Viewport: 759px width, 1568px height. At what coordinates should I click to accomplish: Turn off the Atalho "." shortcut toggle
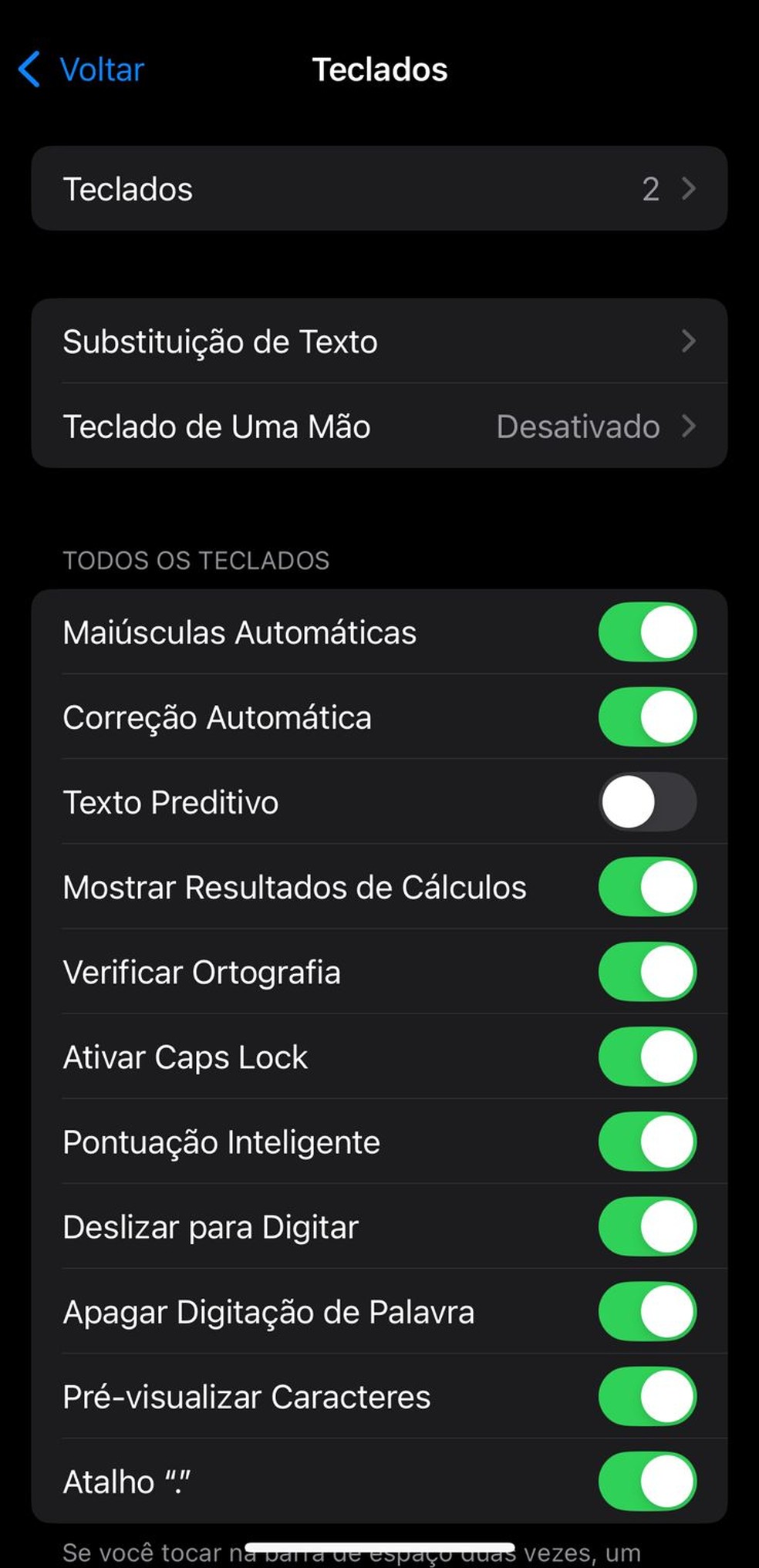[x=648, y=1481]
